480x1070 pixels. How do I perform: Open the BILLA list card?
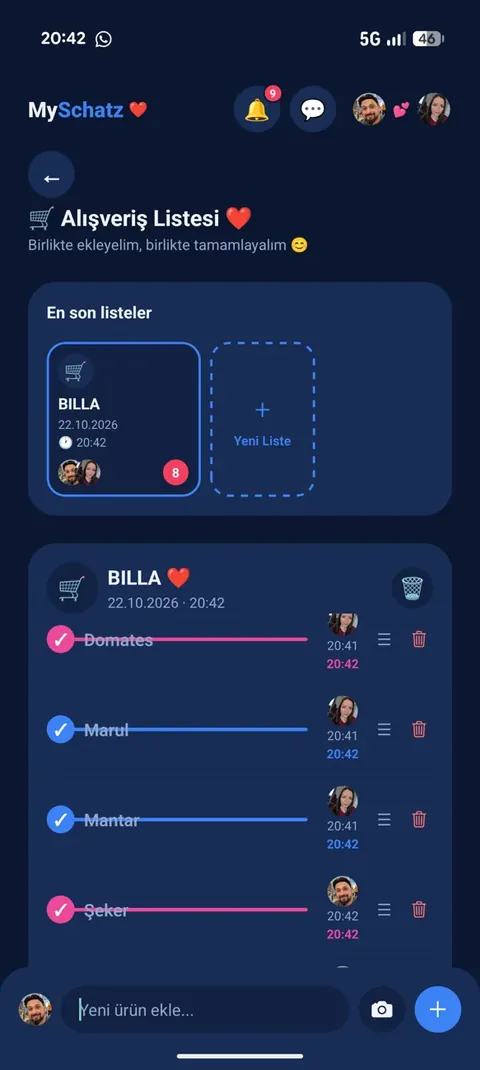click(124, 419)
